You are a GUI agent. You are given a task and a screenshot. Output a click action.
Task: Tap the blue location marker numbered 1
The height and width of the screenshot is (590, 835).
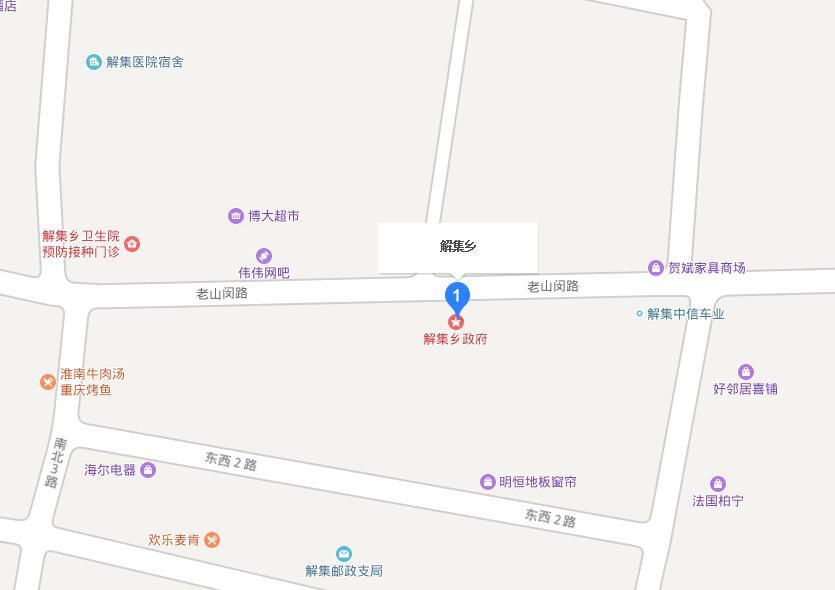point(457,295)
